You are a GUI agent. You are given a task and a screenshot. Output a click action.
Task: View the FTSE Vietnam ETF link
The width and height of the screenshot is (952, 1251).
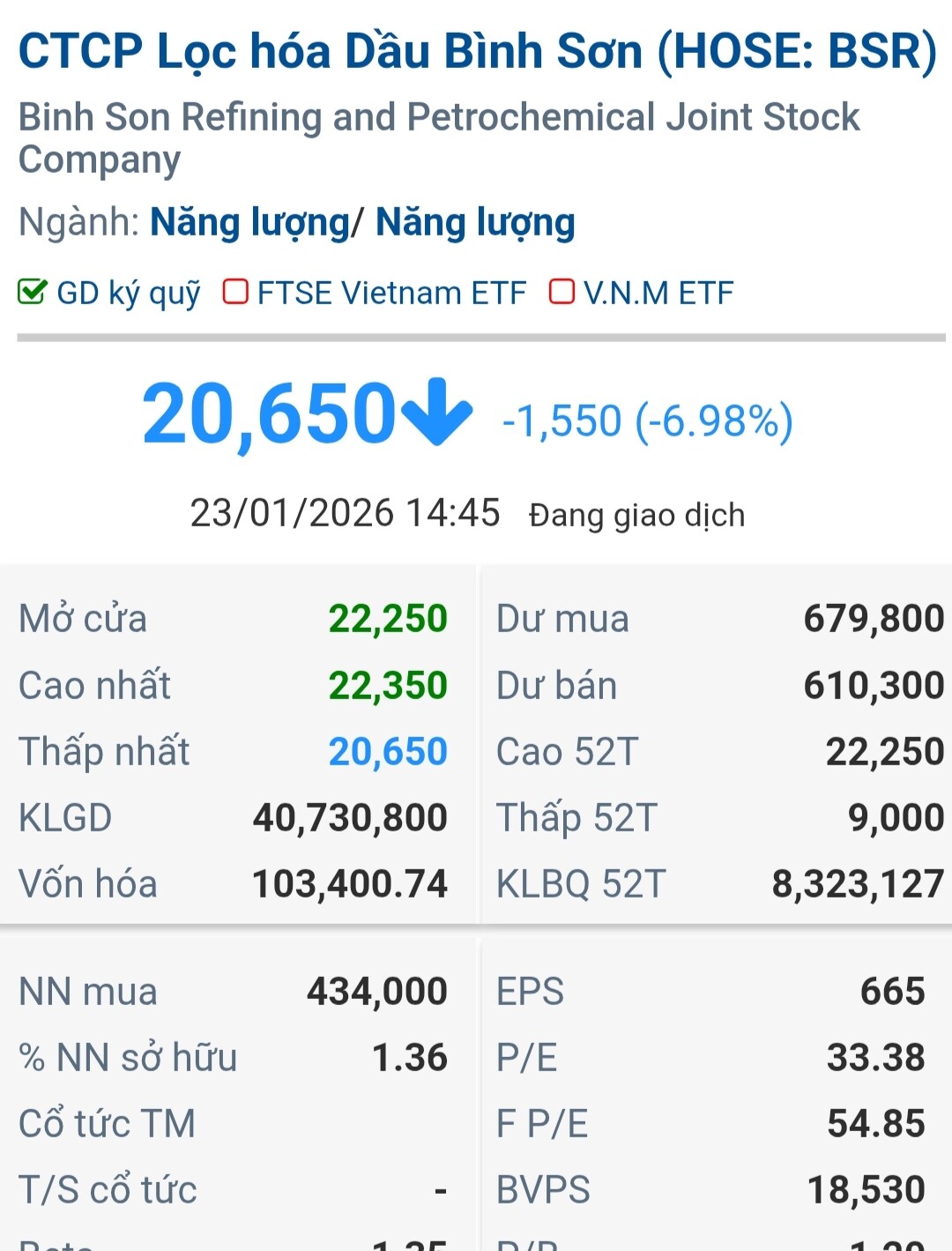click(391, 294)
